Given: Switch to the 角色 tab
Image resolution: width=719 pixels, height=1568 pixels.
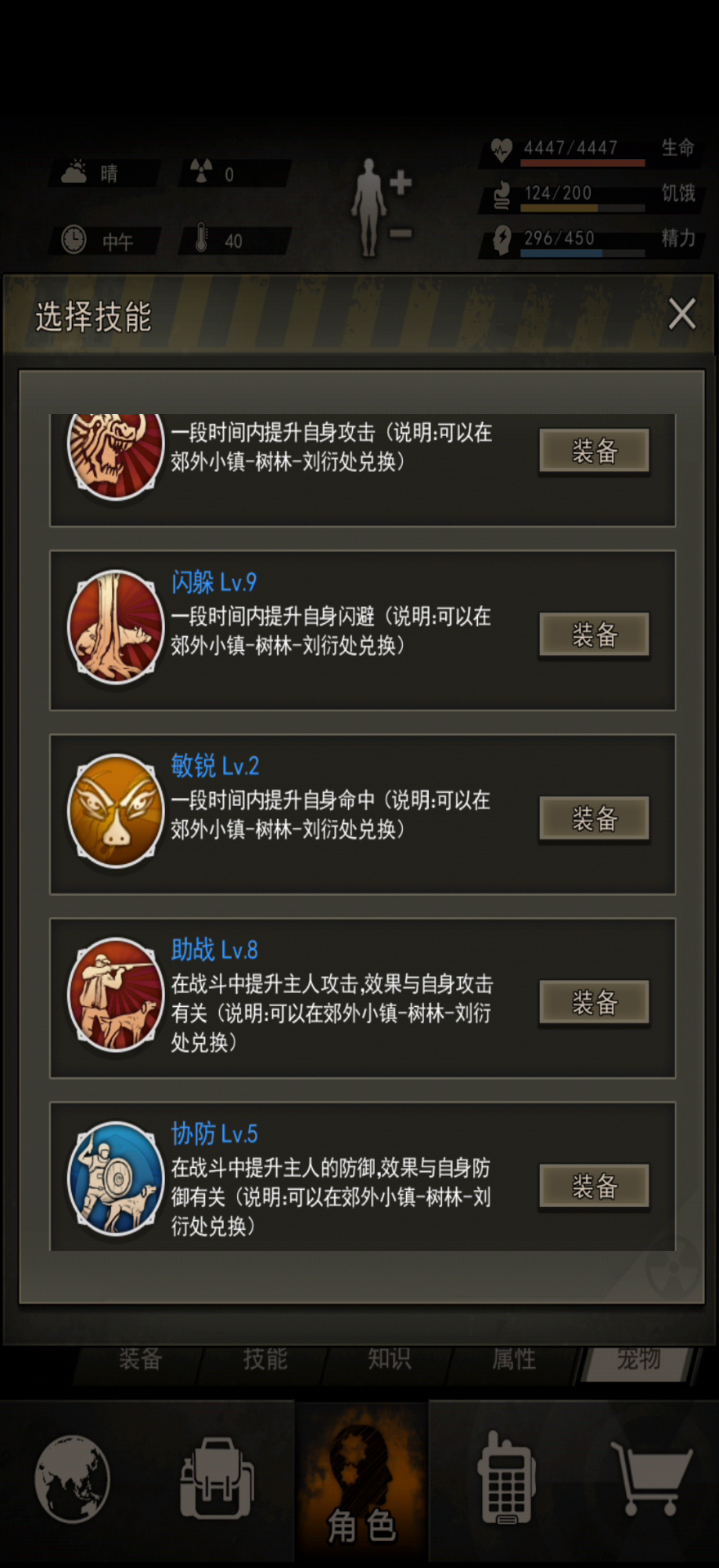Looking at the screenshot, I should (361, 1483).
